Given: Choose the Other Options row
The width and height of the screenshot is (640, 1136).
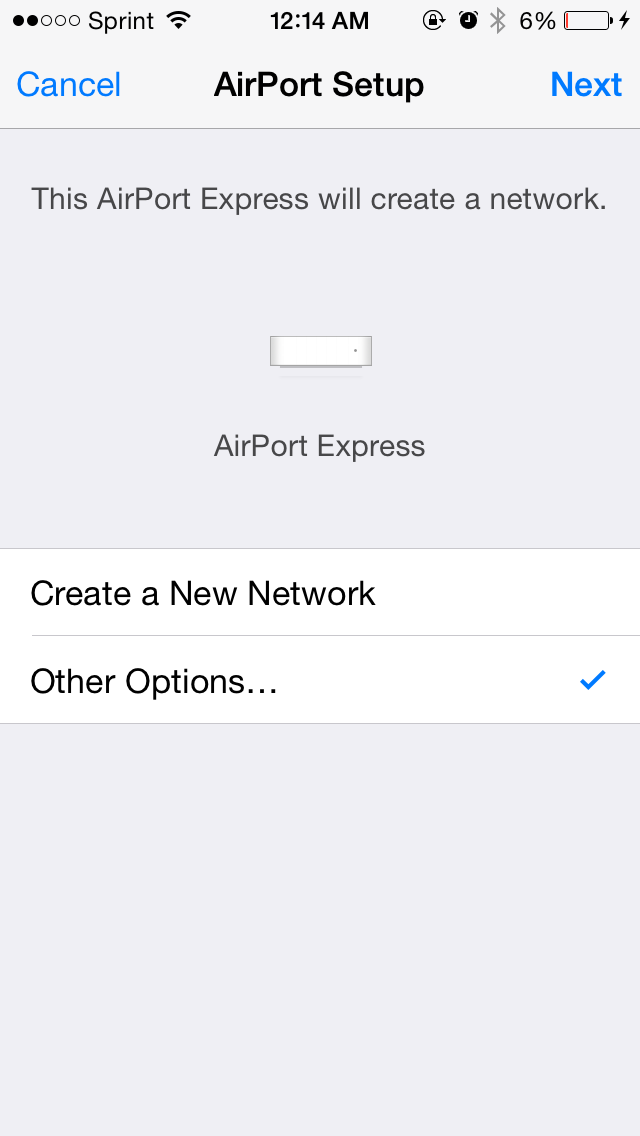Looking at the screenshot, I should [x=320, y=680].
